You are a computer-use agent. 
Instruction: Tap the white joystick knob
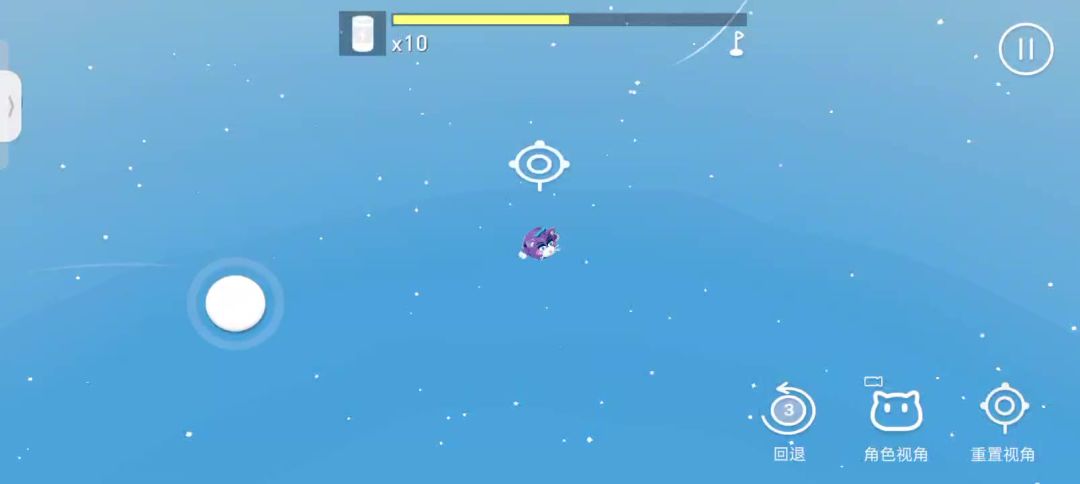(x=236, y=303)
